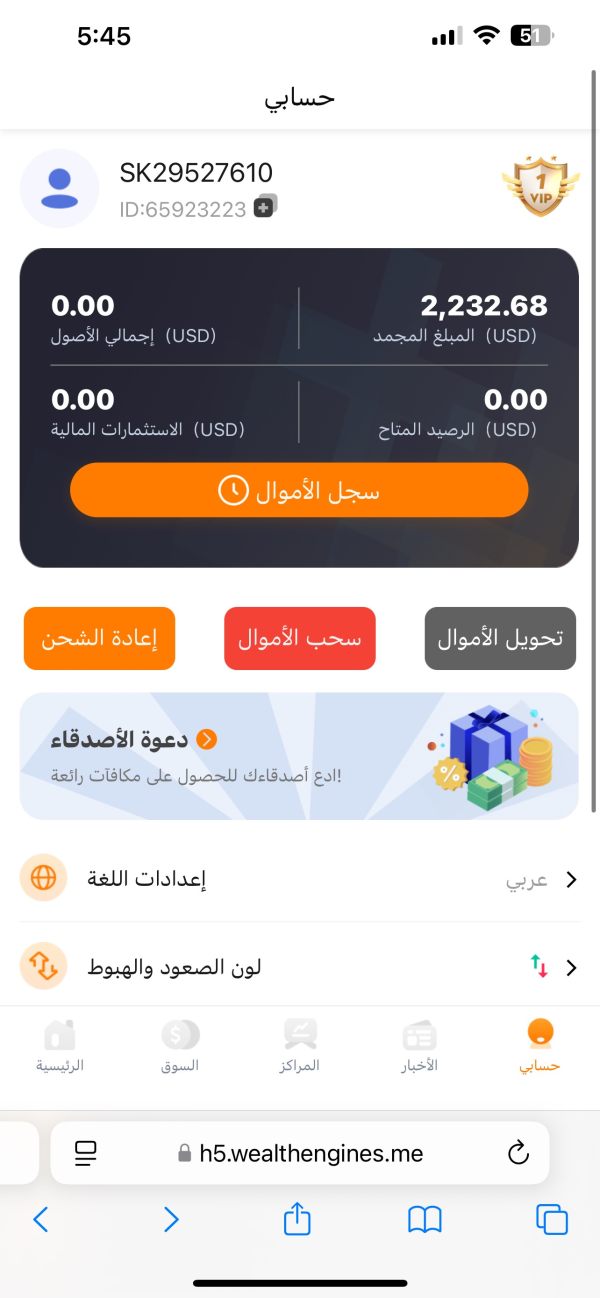Tap the recharge button (إعادة الشحن)
600x1298 pixels.
[99, 638]
